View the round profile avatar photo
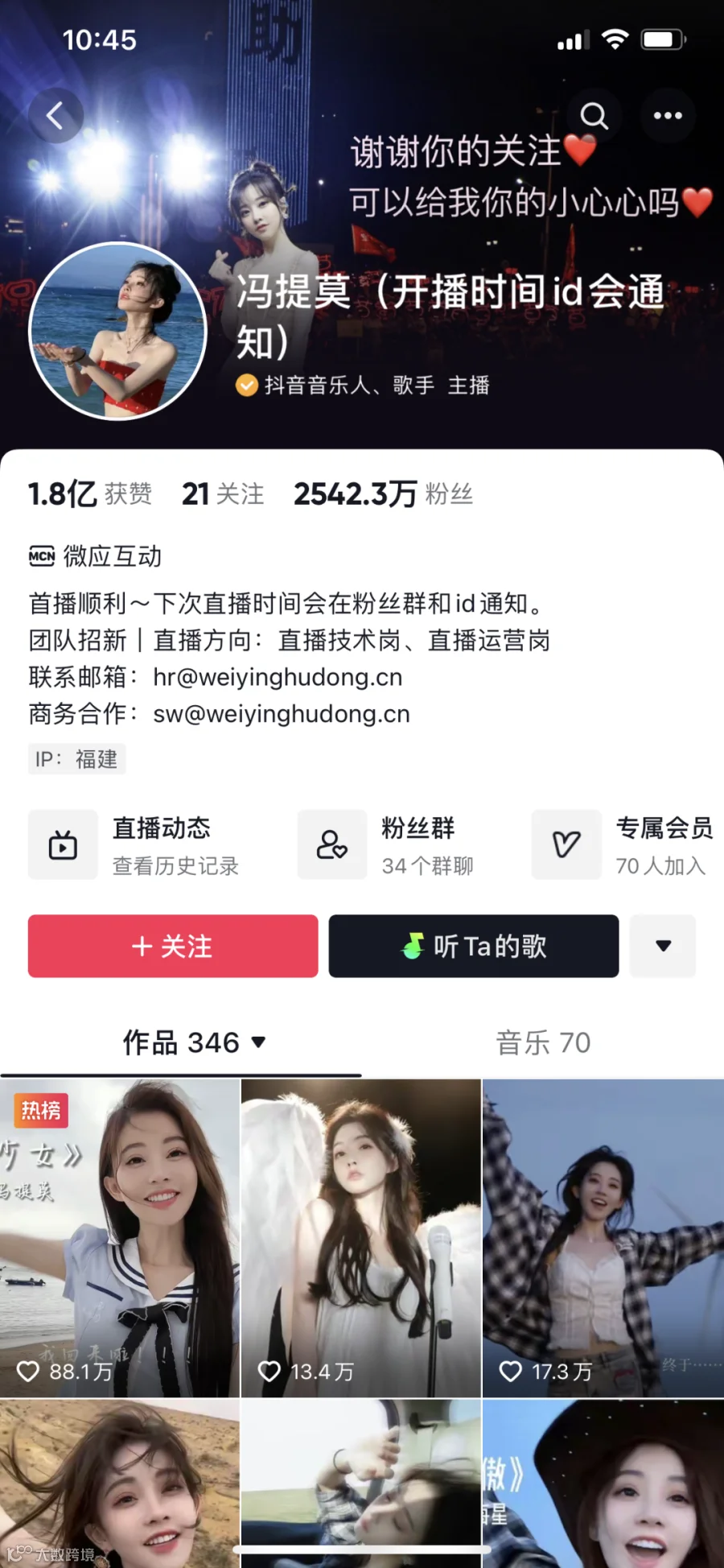This screenshot has height=1568, width=724. click(x=118, y=331)
